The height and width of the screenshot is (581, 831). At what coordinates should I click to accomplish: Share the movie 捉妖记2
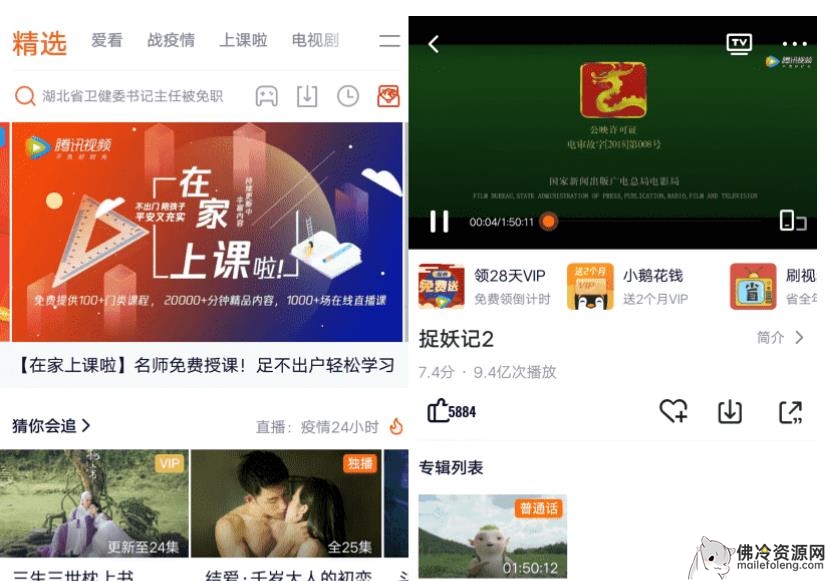[790, 411]
